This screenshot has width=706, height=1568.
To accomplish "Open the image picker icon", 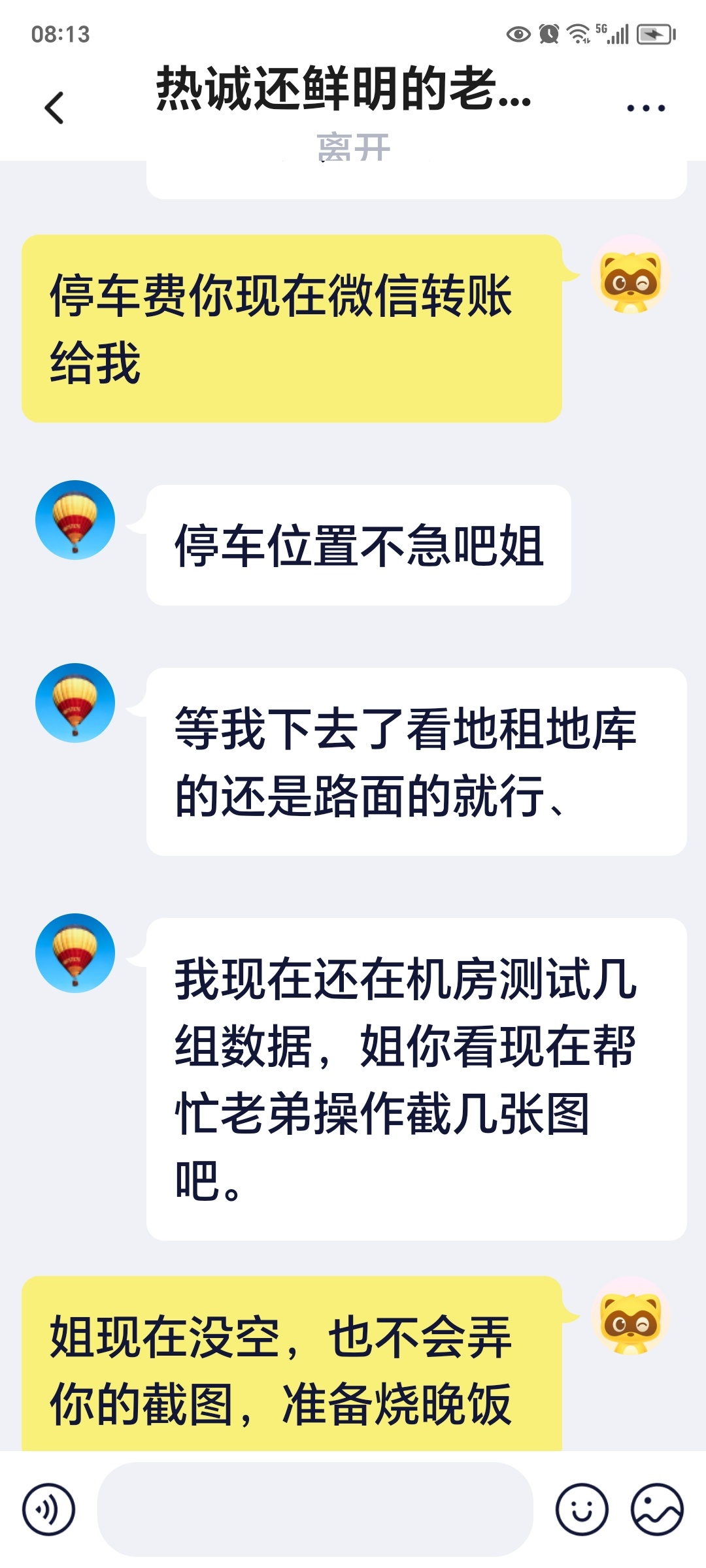I will [657, 1510].
